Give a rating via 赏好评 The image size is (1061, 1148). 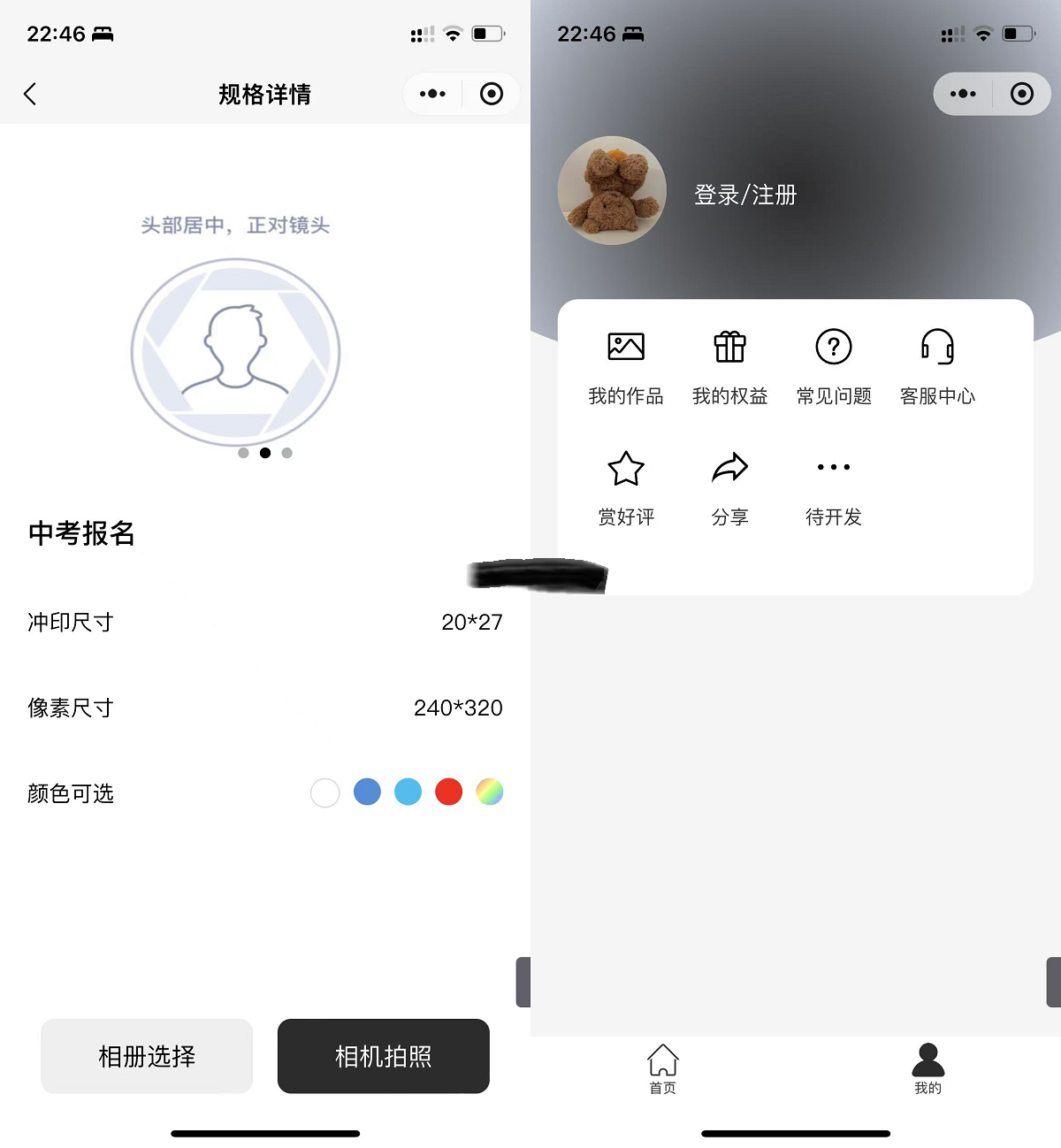pos(626,487)
